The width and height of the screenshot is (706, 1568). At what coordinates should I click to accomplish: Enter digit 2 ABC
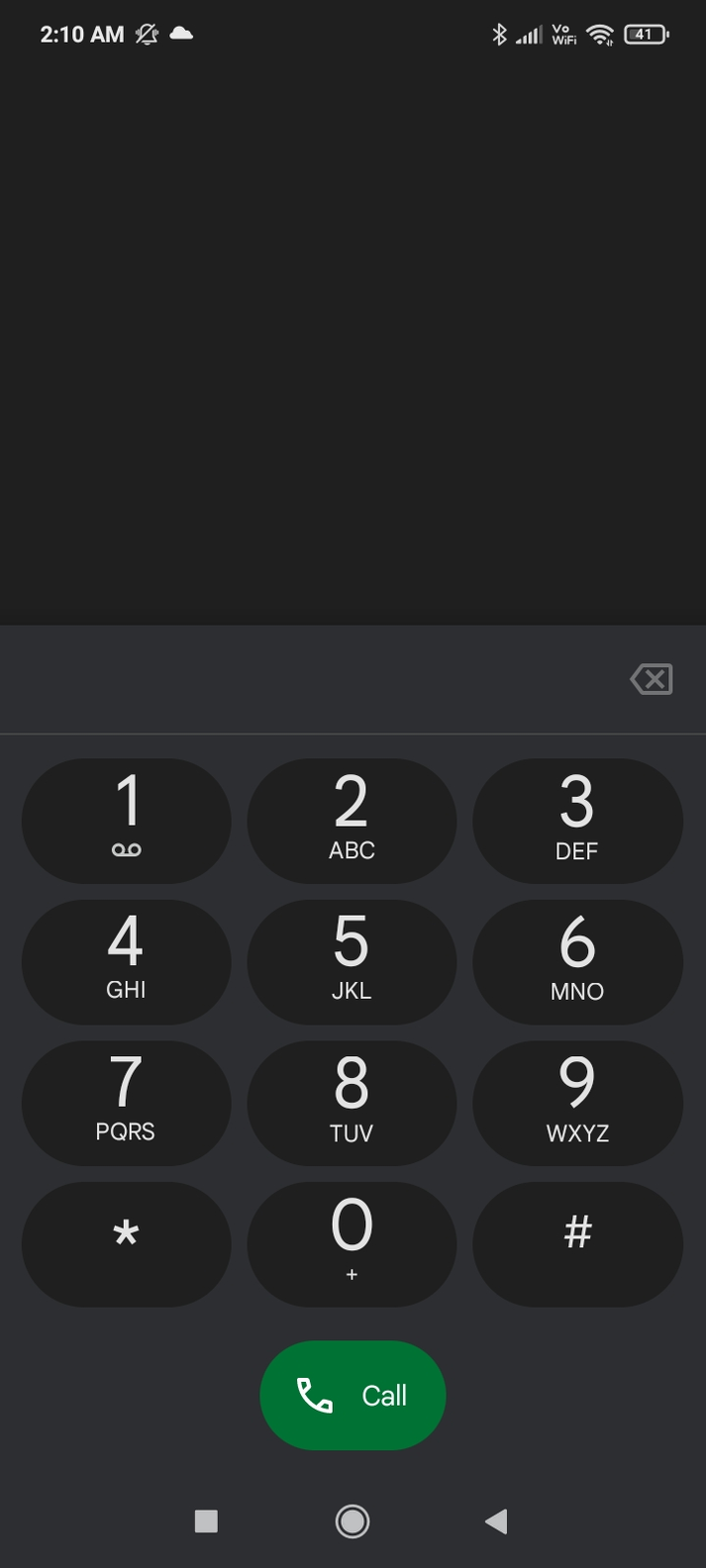coord(352,821)
